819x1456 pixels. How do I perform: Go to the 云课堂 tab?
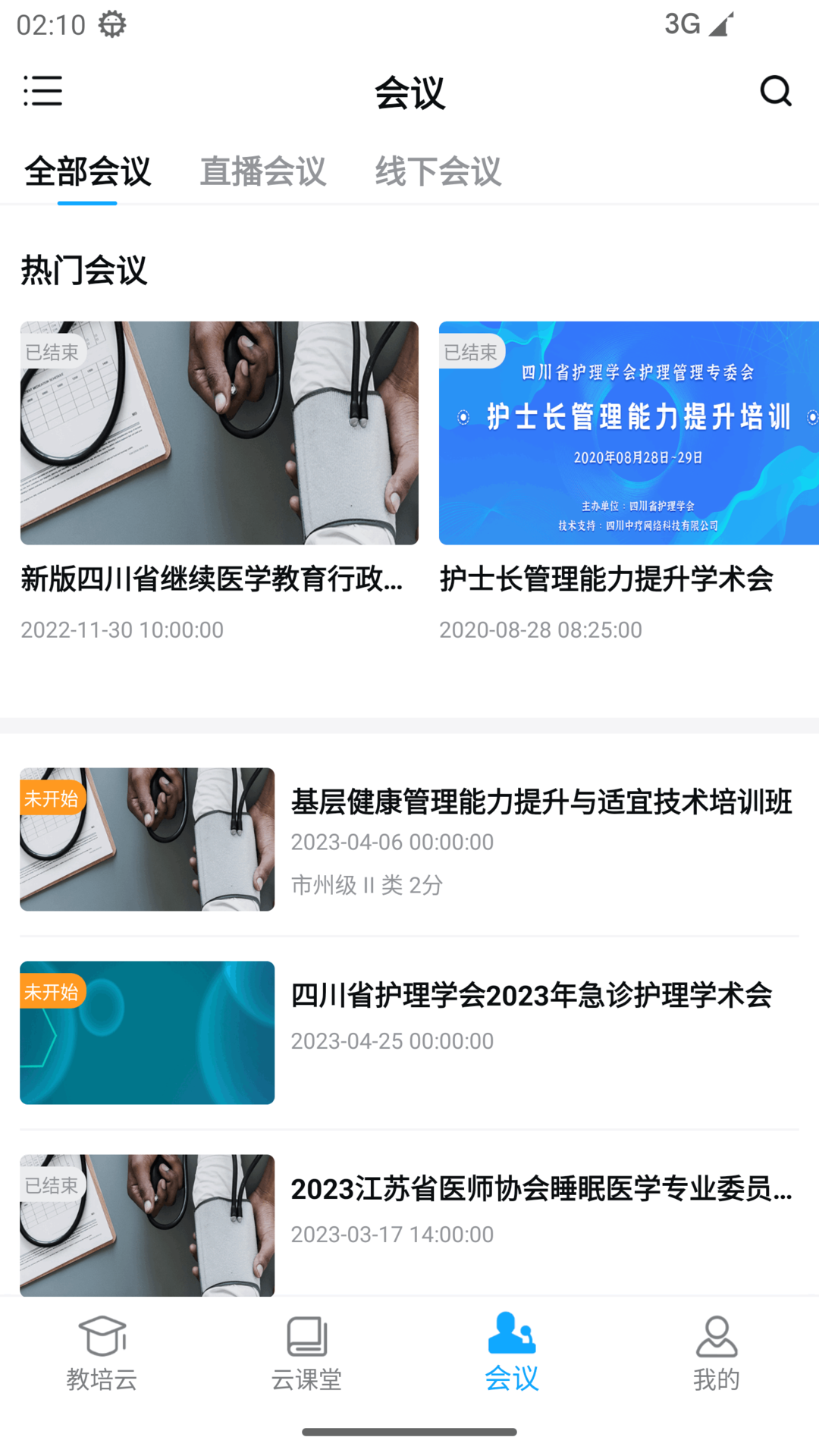307,1354
